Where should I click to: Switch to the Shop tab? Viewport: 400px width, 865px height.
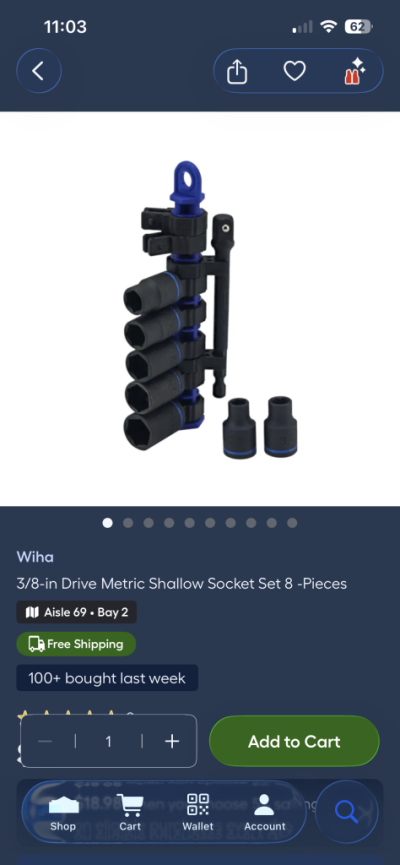(63, 813)
